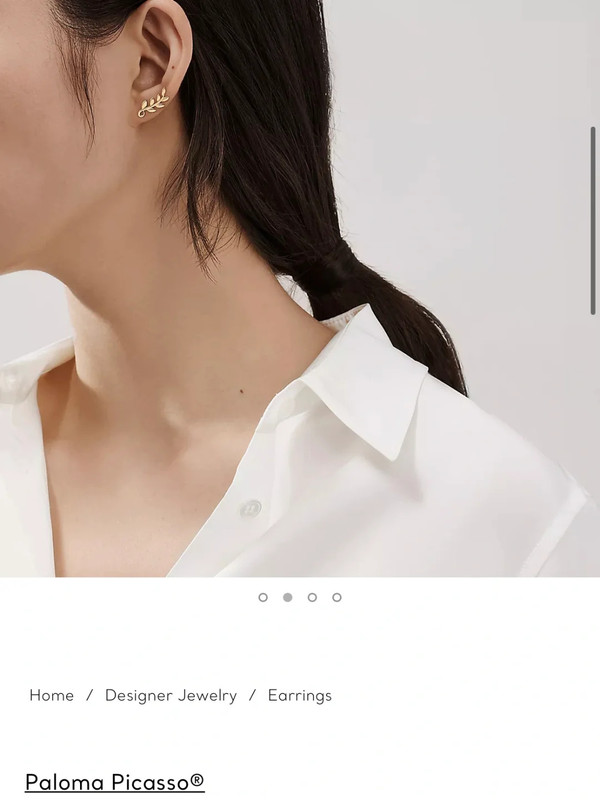600x800 pixels.
Task: Go to the first image dot
Action: pos(263,597)
